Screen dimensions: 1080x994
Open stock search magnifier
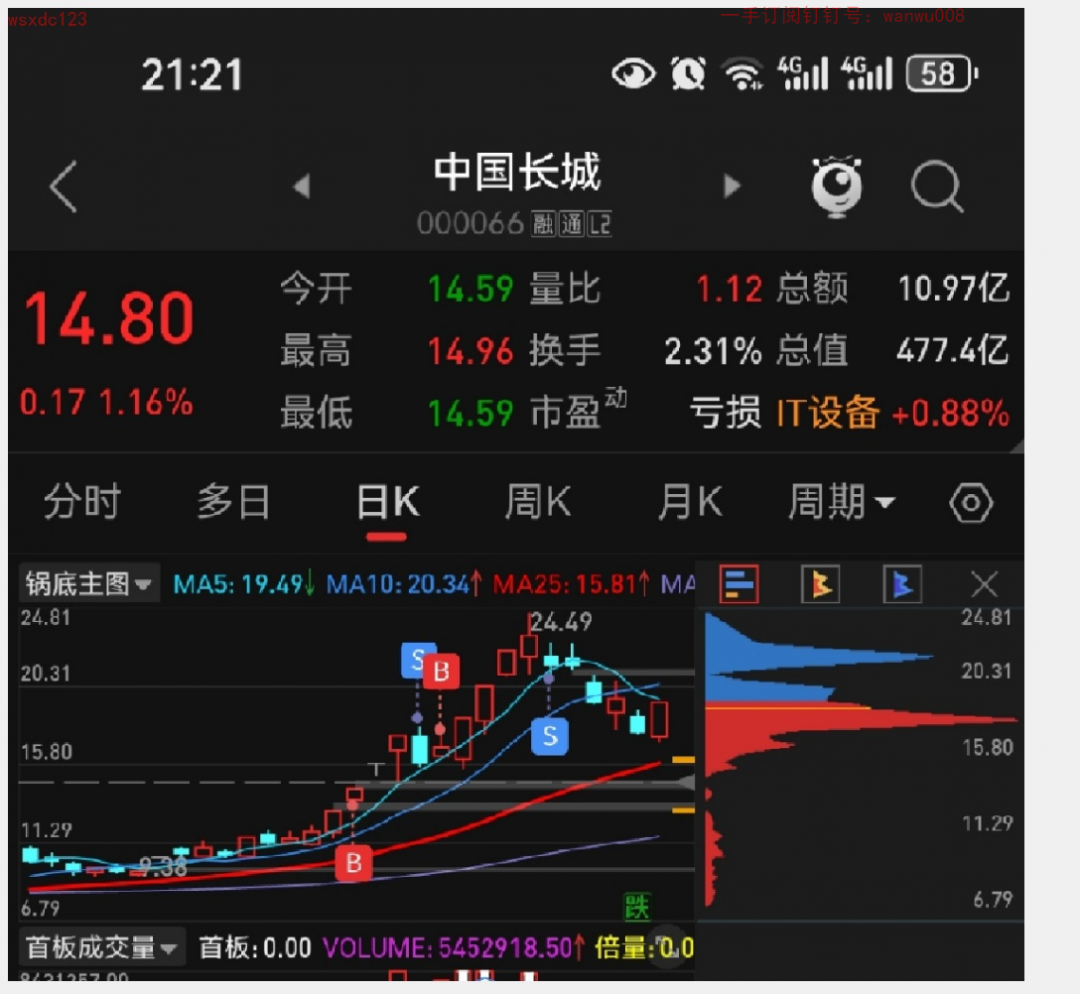(936, 186)
